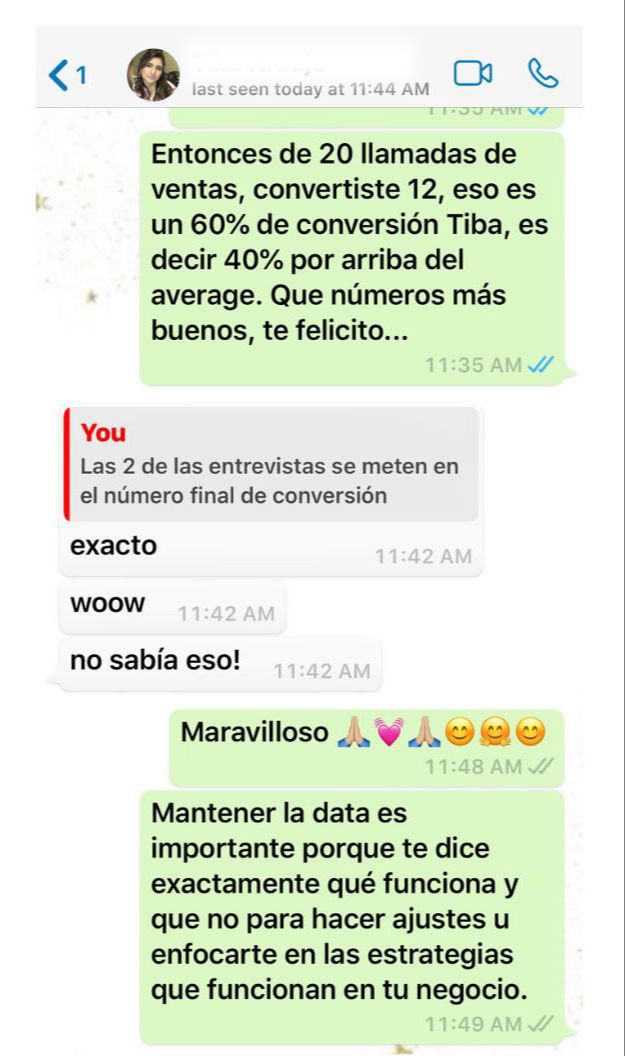This screenshot has height=1056, width=625.
Task: Jump to quoted message about entrevistas
Action: [271, 464]
